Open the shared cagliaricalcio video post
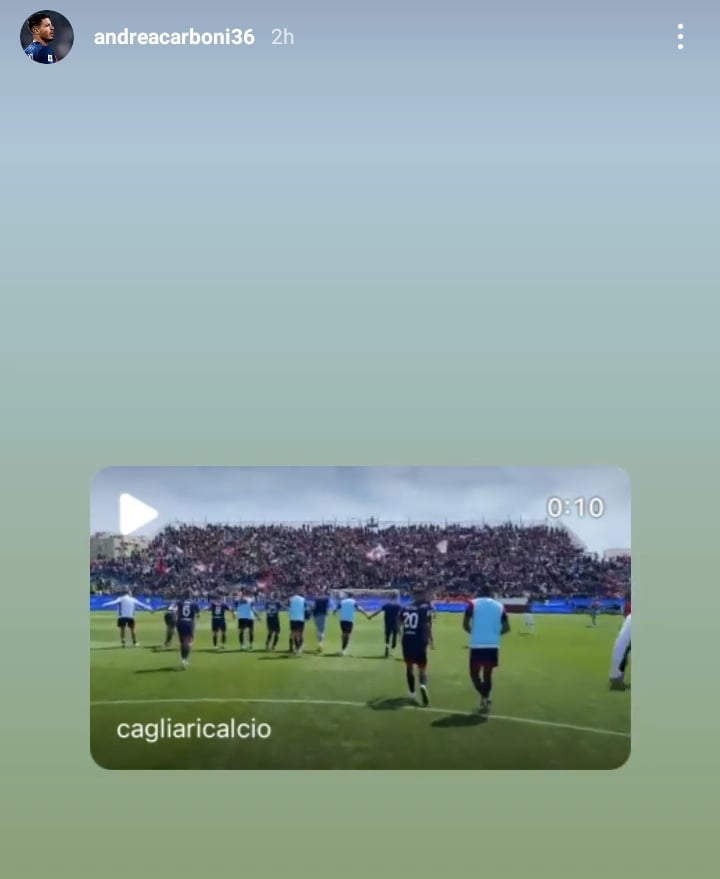720x879 pixels. pos(360,617)
